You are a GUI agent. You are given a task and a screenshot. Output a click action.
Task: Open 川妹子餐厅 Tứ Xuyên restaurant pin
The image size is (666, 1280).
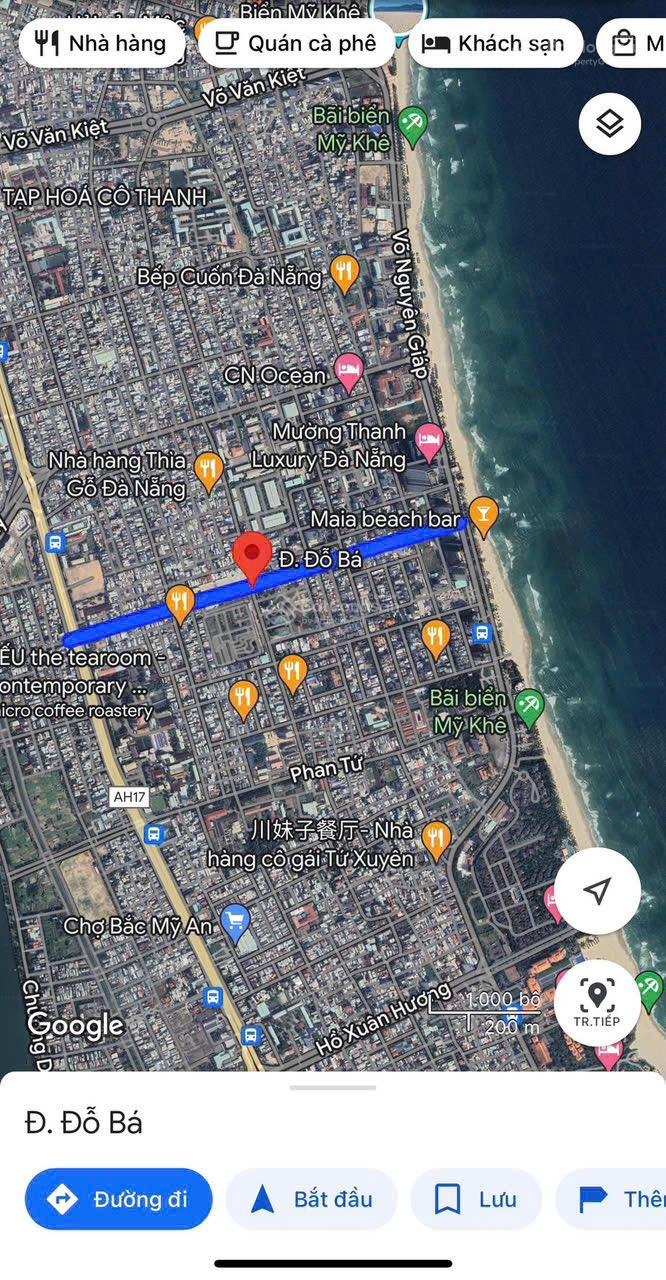[x=436, y=839]
